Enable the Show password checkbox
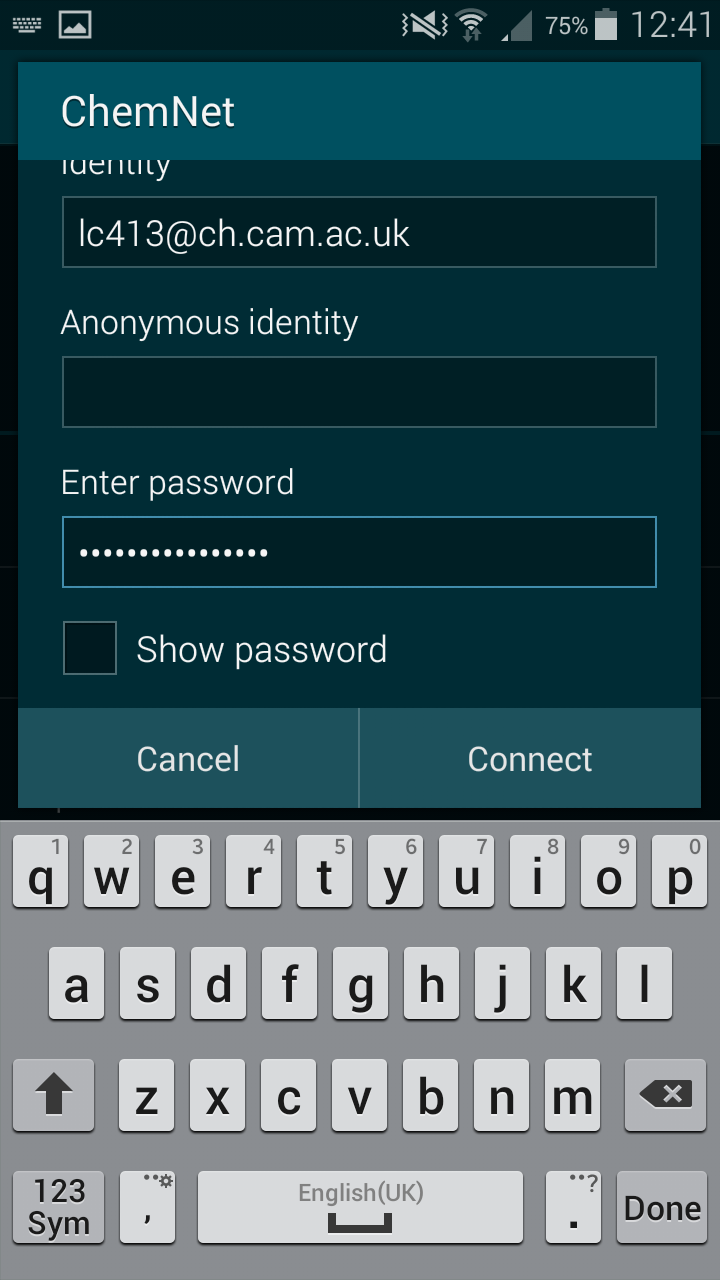 [90, 648]
